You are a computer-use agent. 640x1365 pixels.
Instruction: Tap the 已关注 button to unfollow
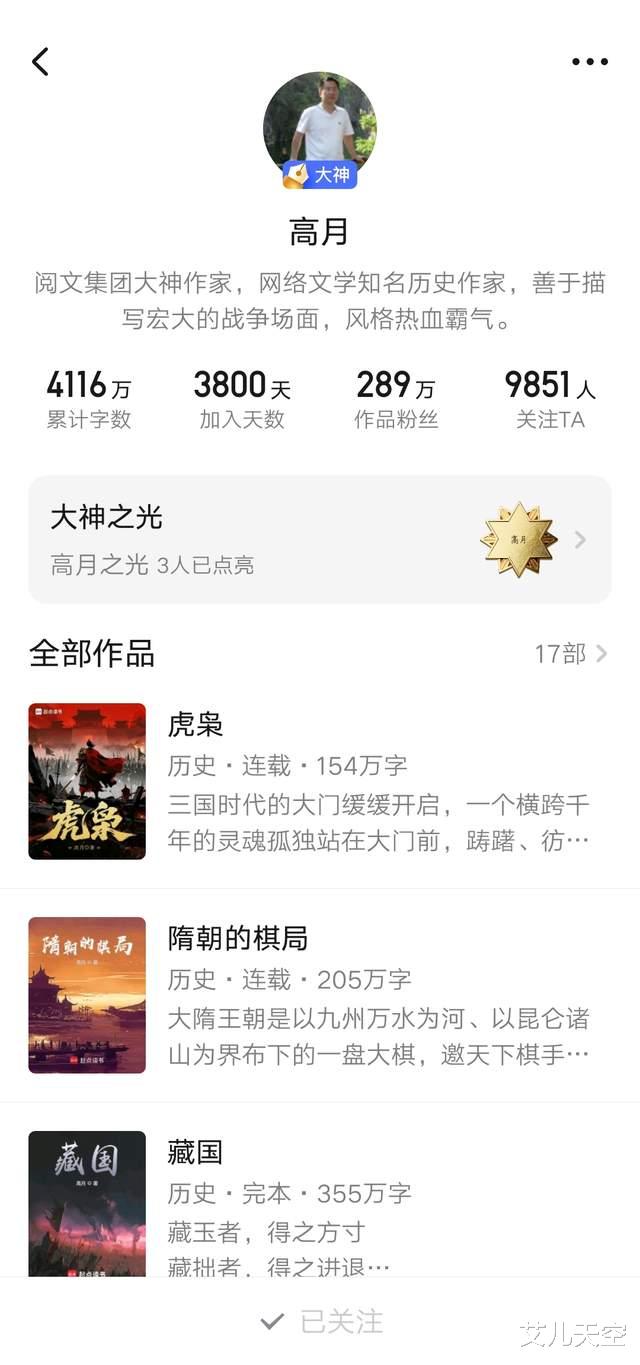coord(322,1321)
